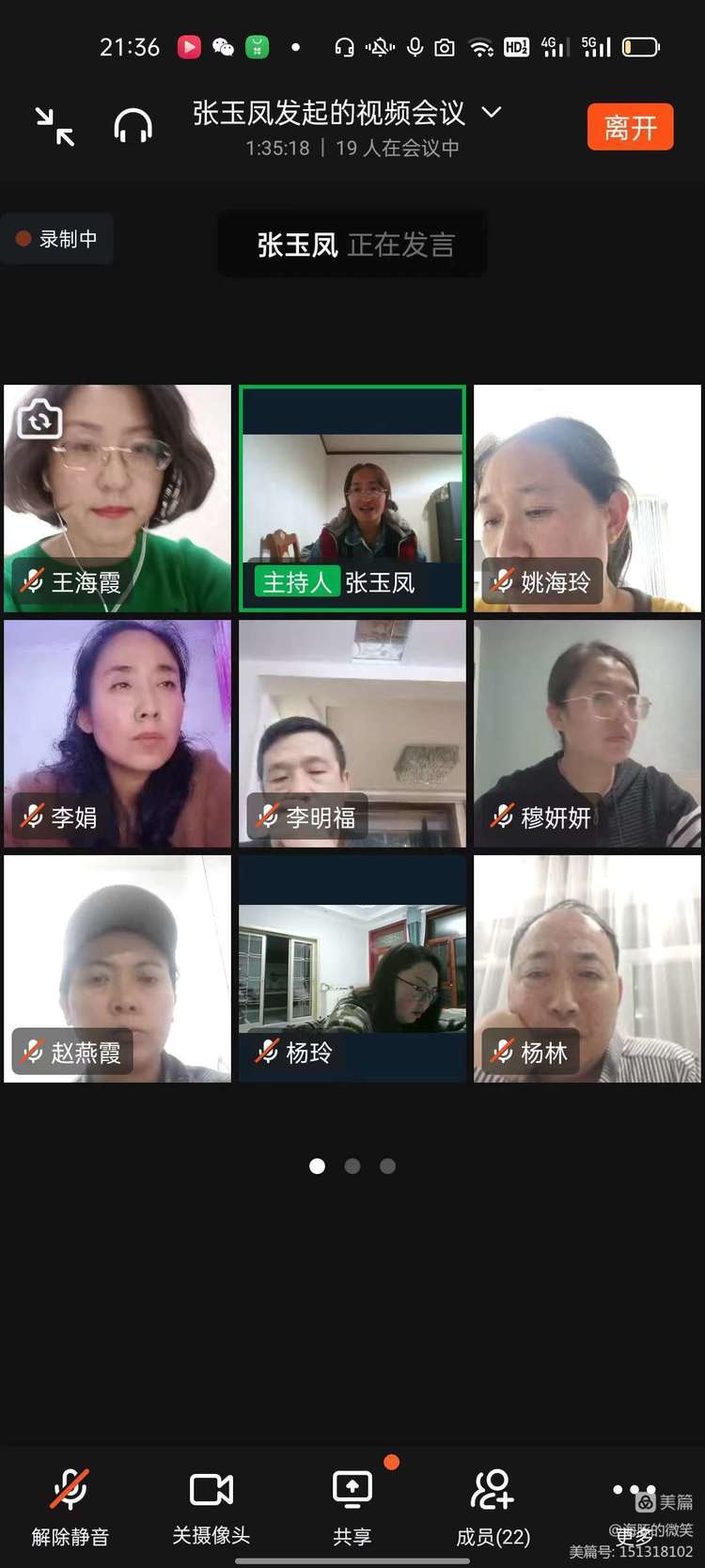Select 杨玲 video tile
The height and width of the screenshot is (1568, 705).
point(352,969)
